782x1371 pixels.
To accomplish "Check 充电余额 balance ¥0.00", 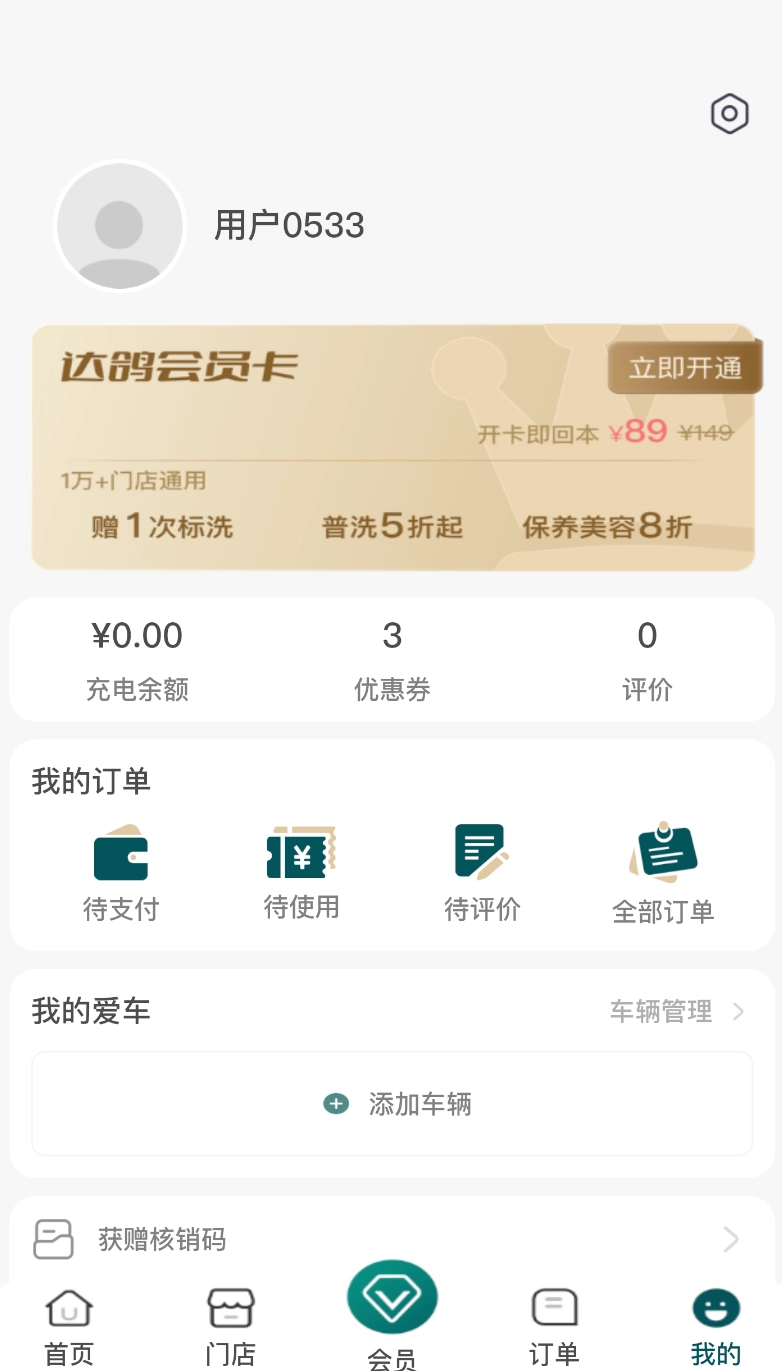I will point(136,658).
